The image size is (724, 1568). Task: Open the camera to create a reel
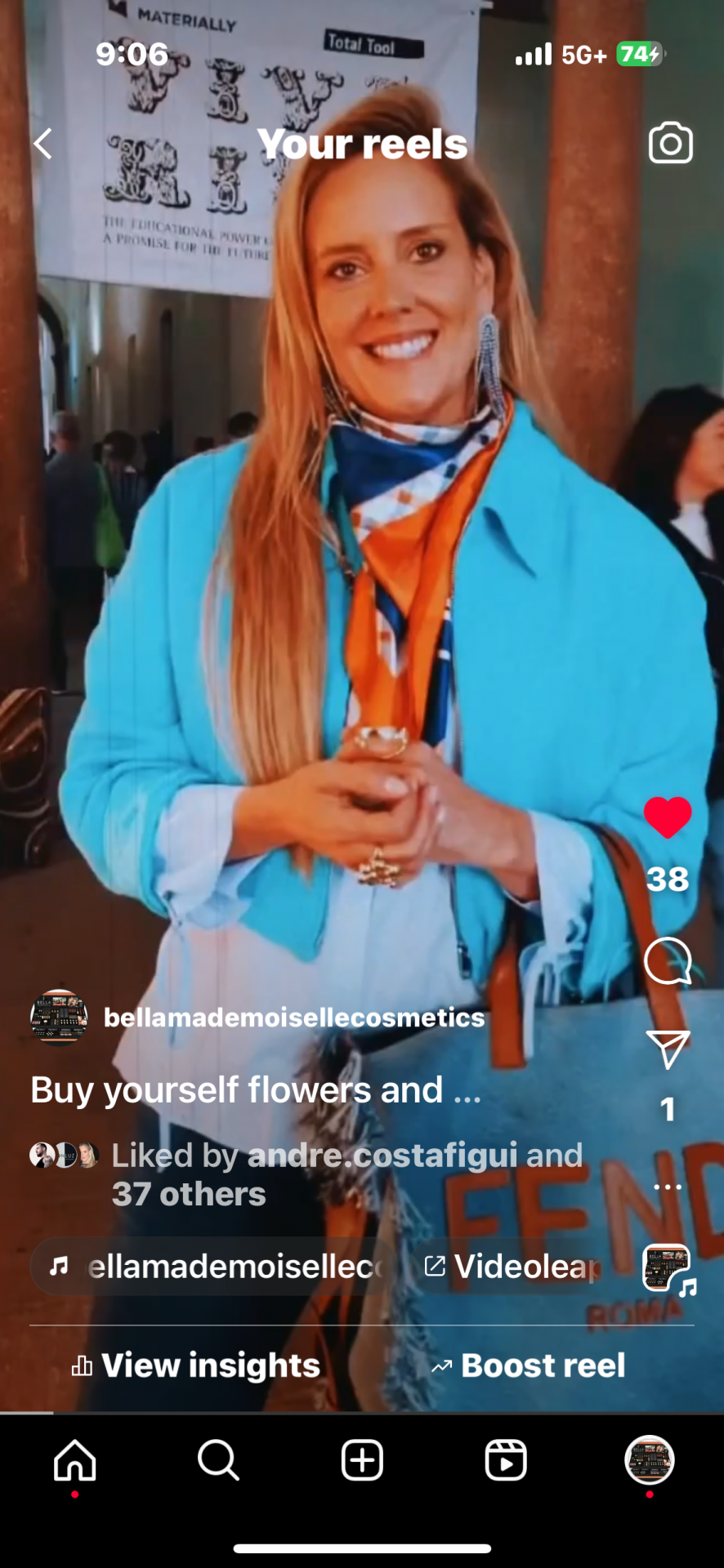[670, 144]
